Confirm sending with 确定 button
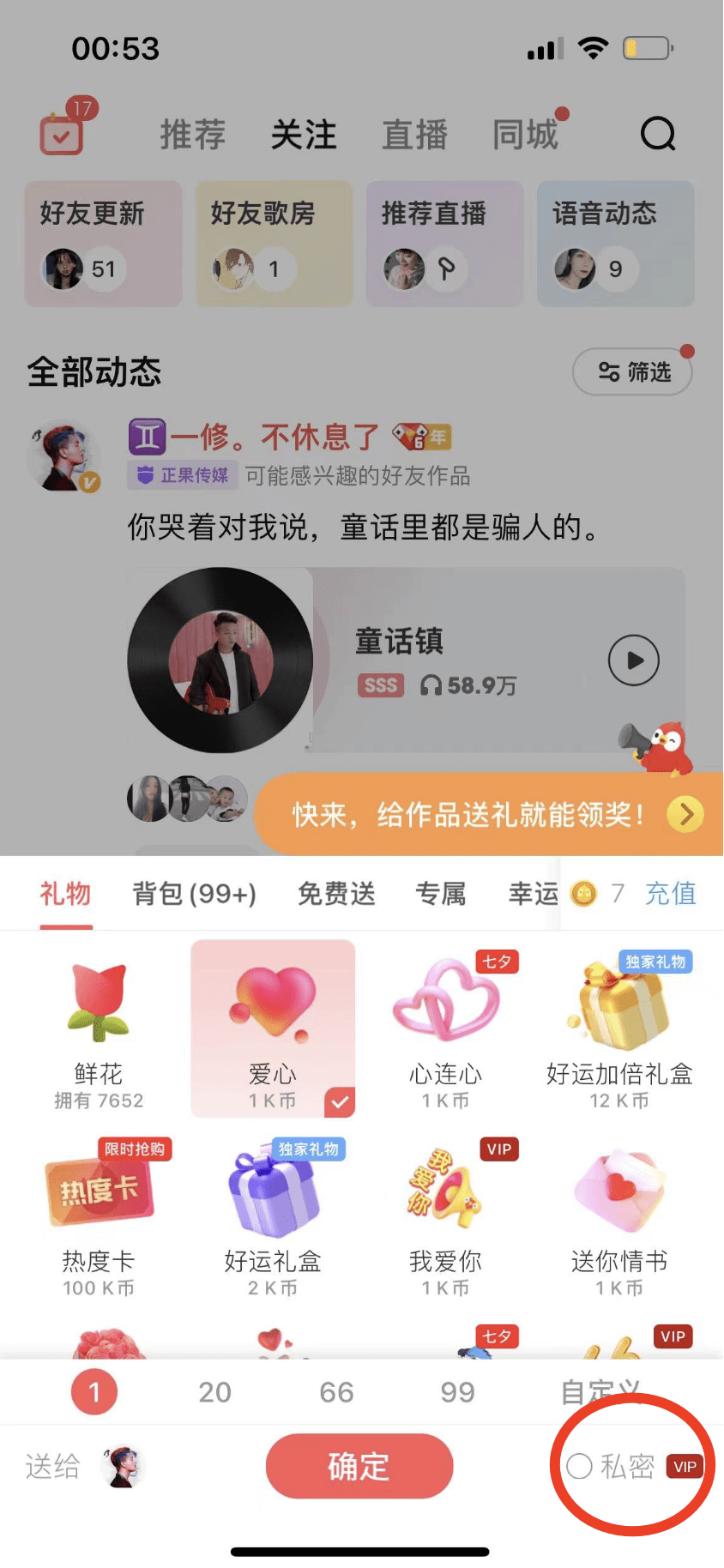Image resolution: width=724 pixels, height=1568 pixels. [359, 1466]
